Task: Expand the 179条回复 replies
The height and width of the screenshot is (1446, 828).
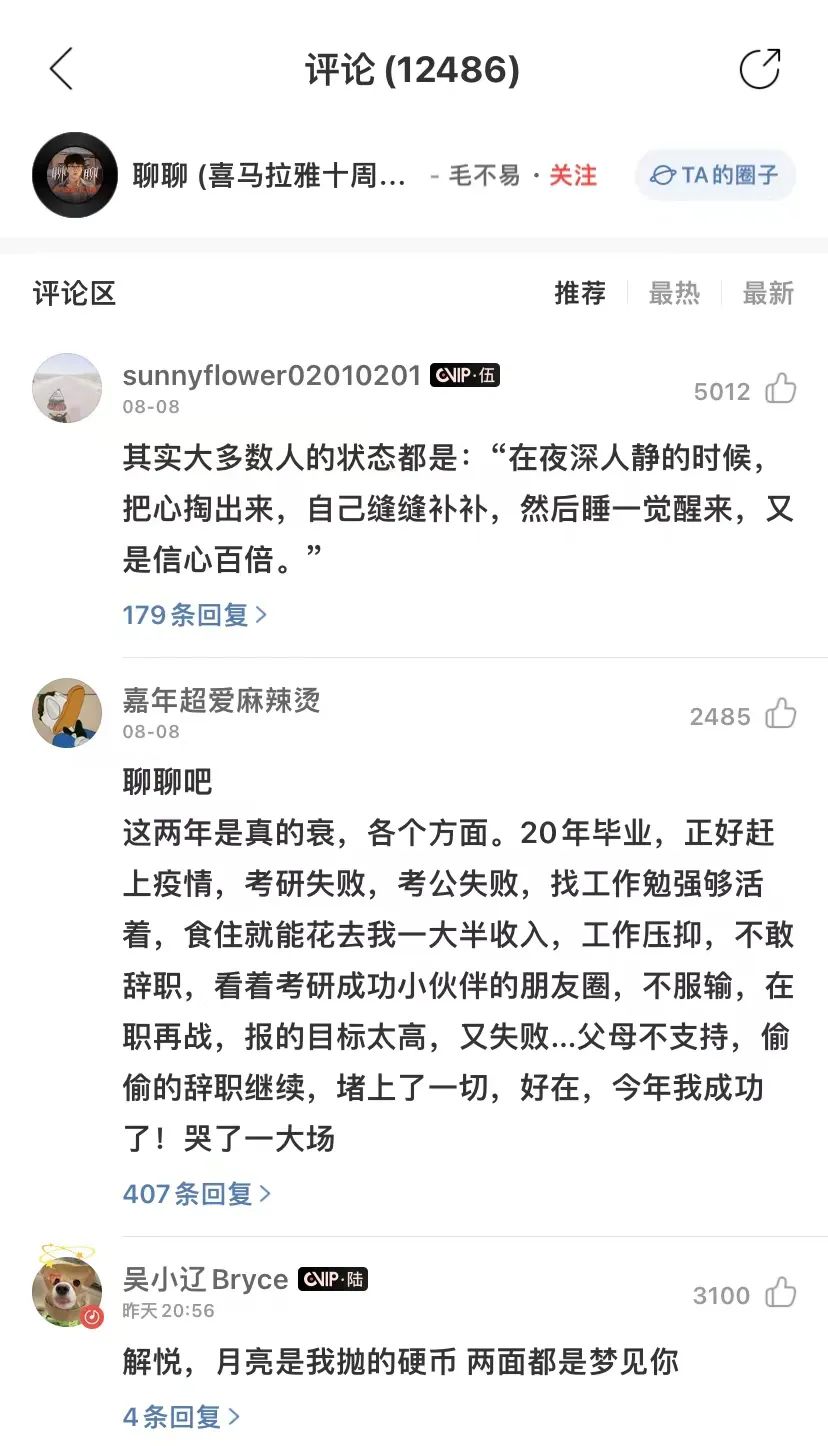Action: [195, 614]
